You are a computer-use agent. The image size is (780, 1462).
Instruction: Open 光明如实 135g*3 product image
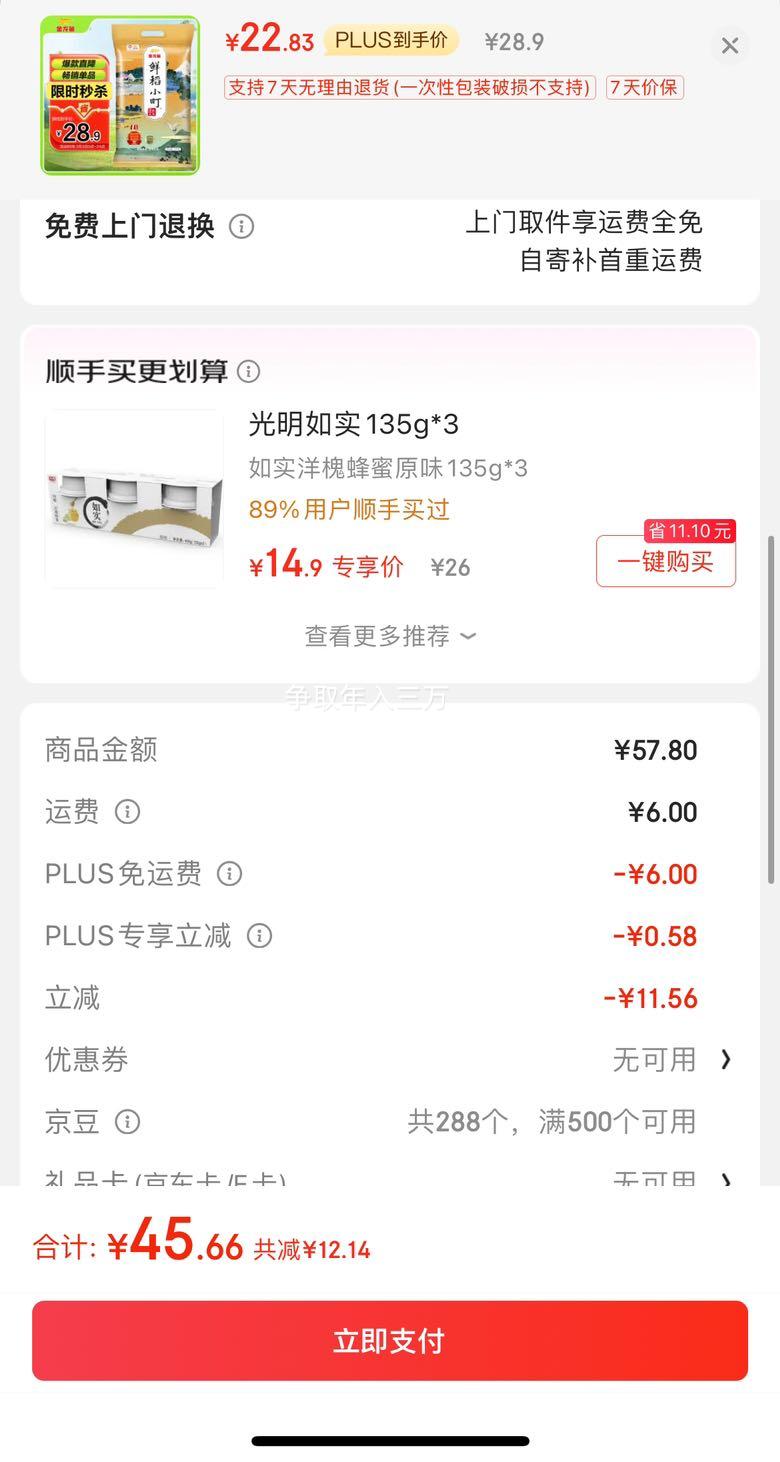point(134,498)
